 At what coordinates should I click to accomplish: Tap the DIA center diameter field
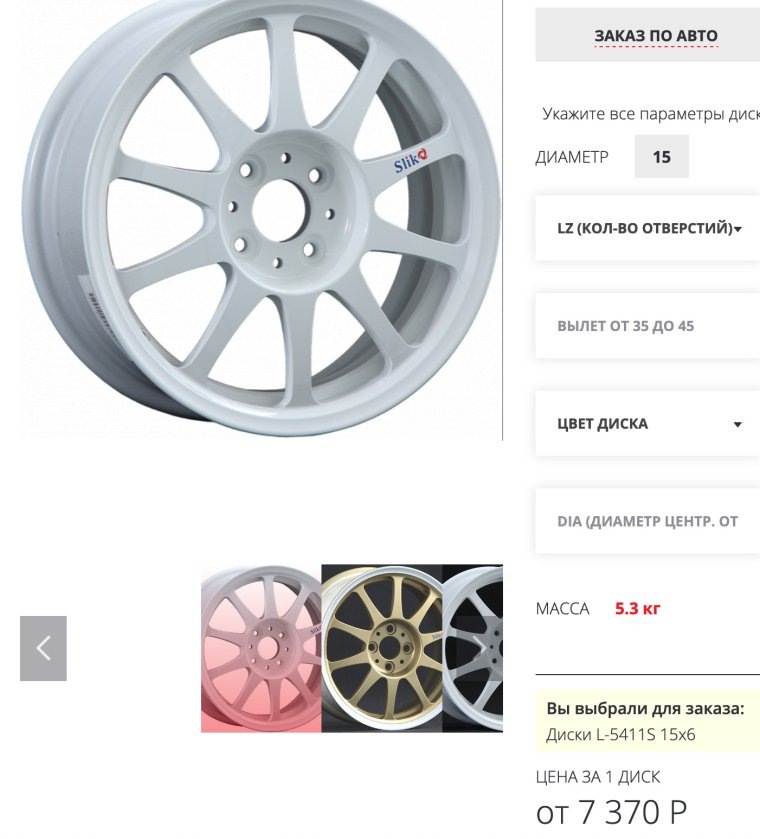649,521
